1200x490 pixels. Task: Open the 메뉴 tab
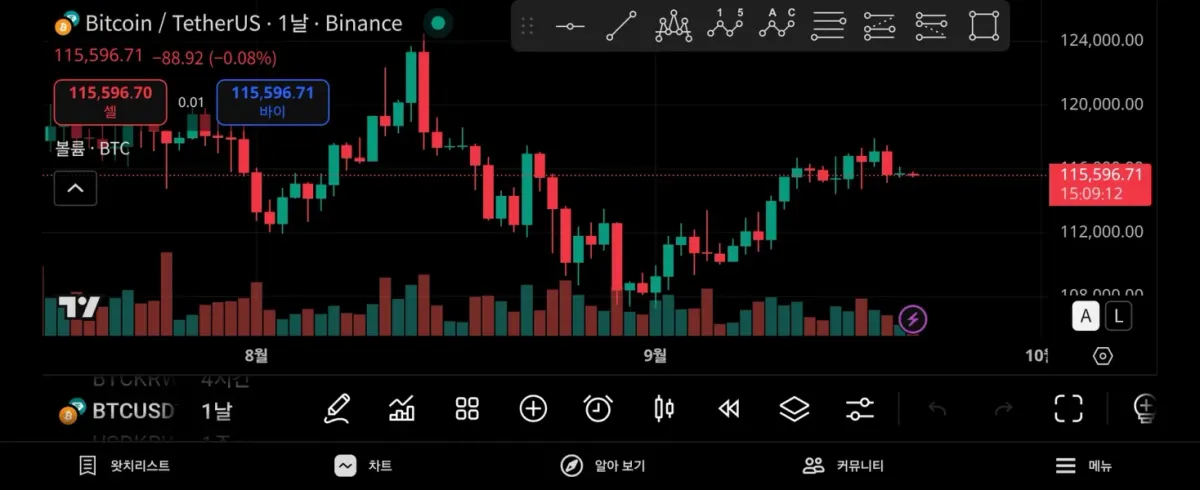tap(1084, 466)
